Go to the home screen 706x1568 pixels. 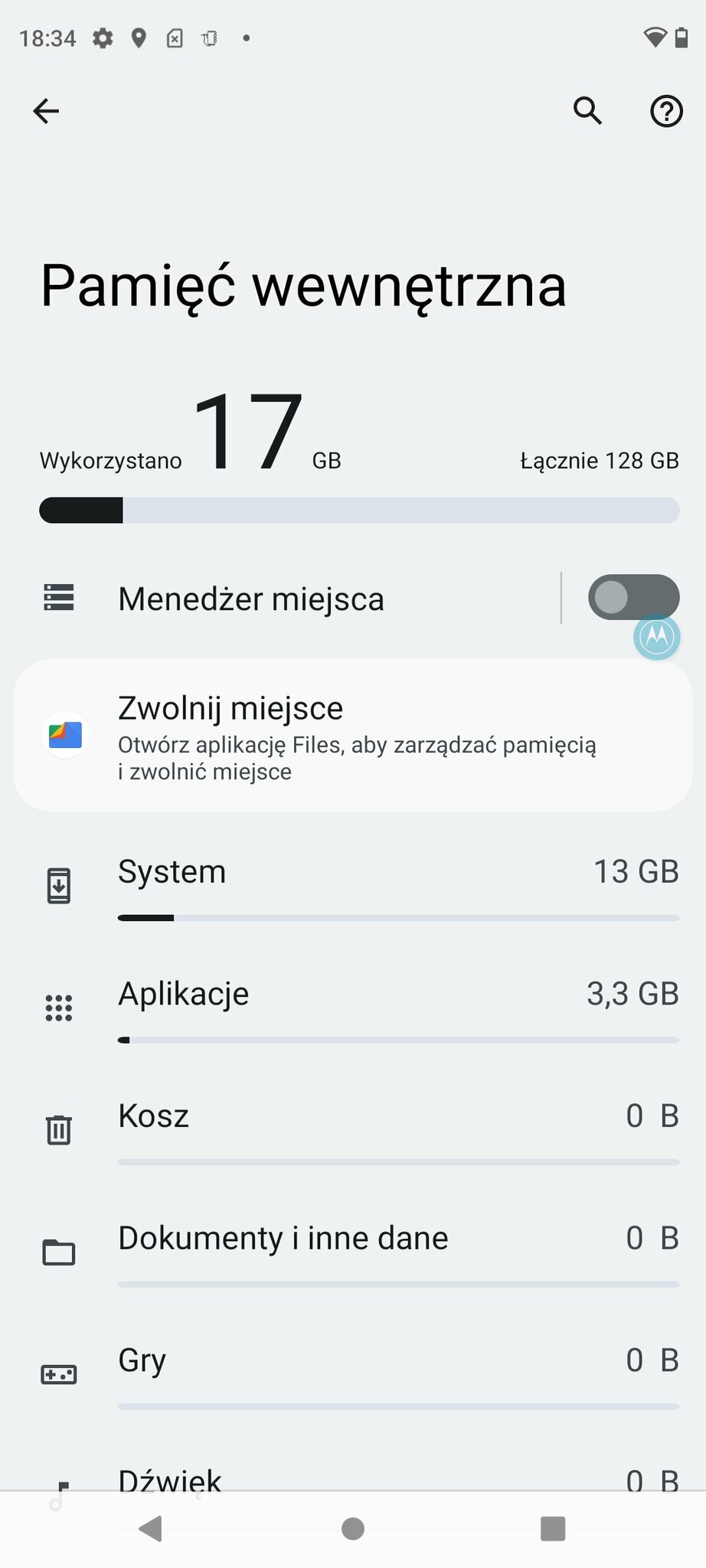point(353,1529)
